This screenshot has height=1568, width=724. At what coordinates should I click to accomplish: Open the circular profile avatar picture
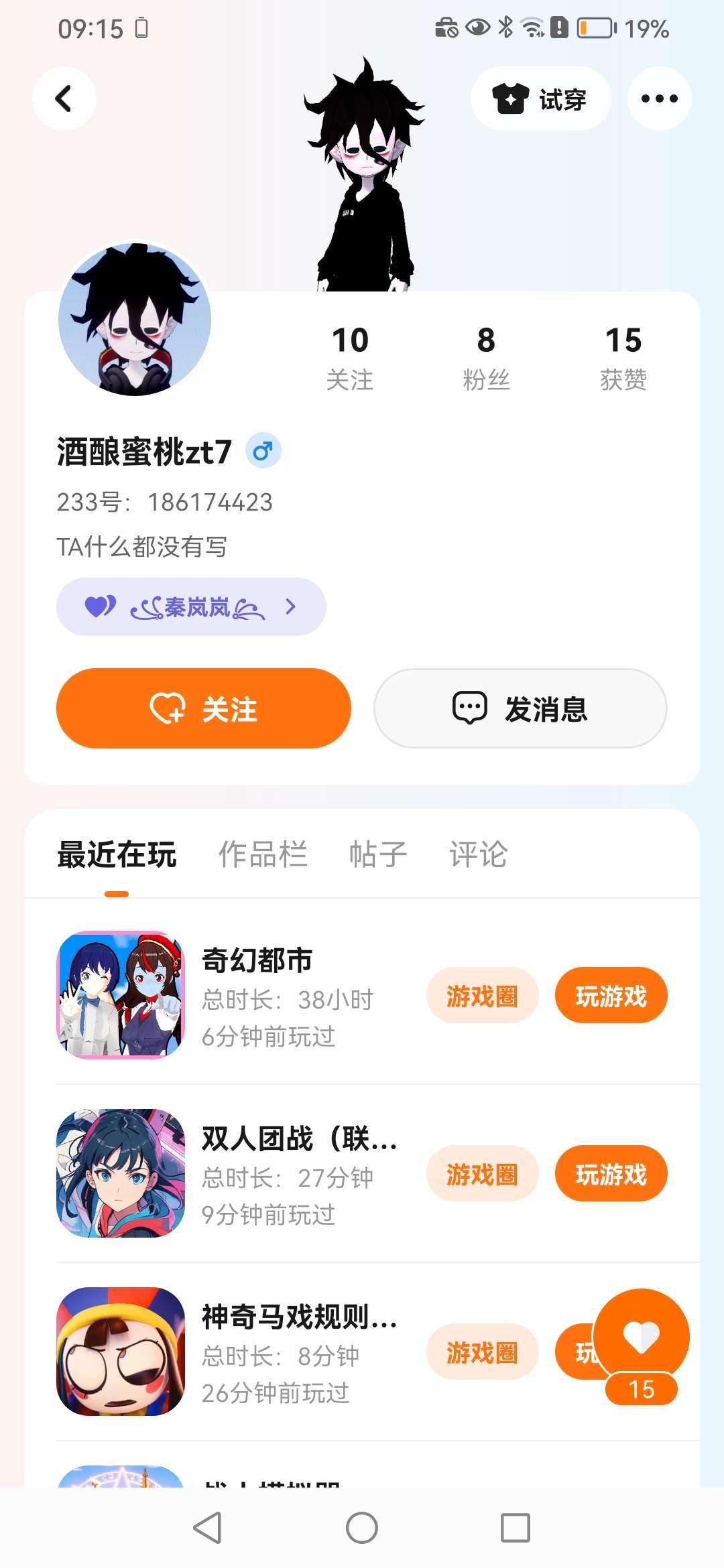tap(135, 320)
